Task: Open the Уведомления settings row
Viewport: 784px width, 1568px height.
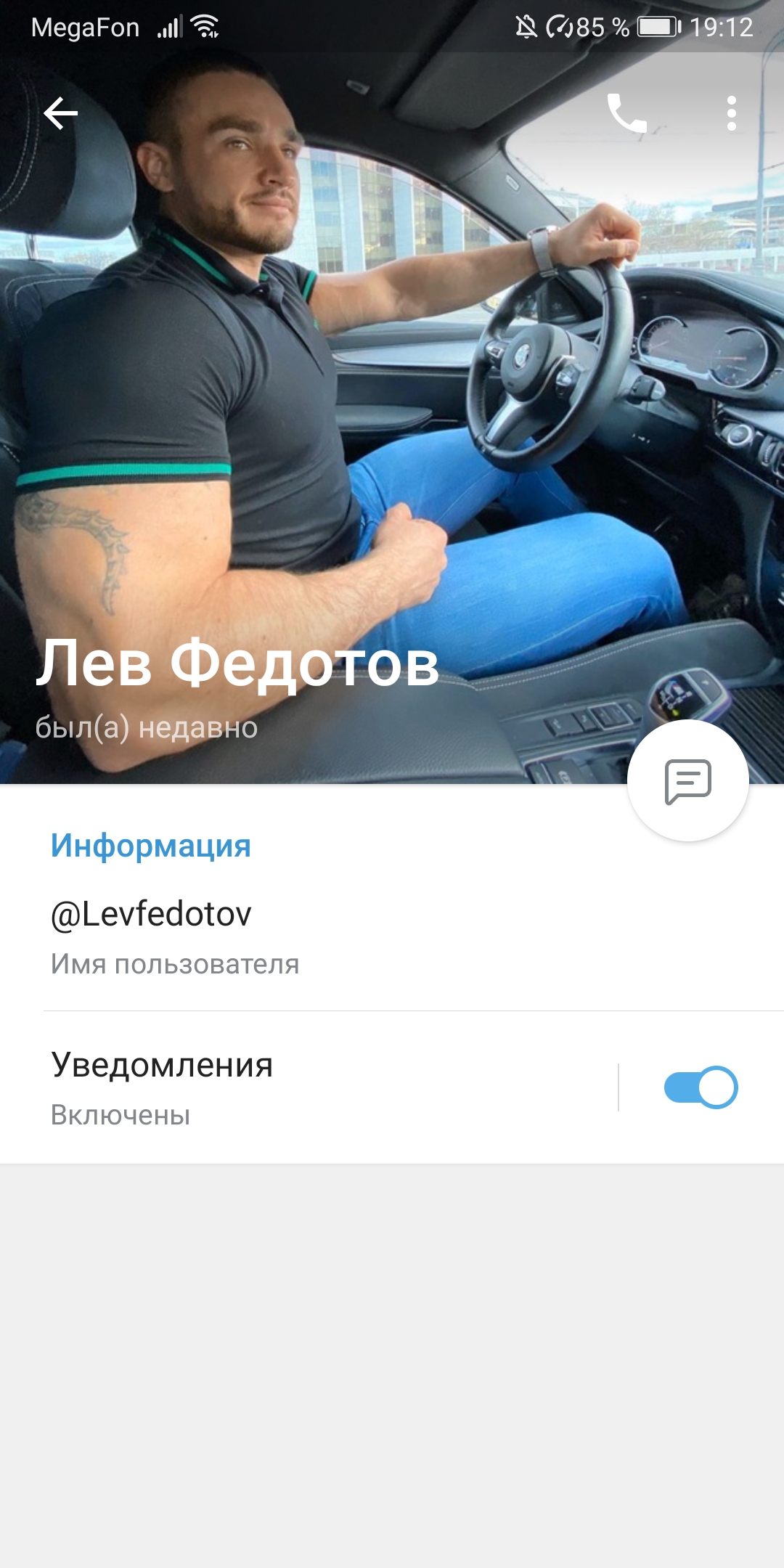Action: 309,1087
